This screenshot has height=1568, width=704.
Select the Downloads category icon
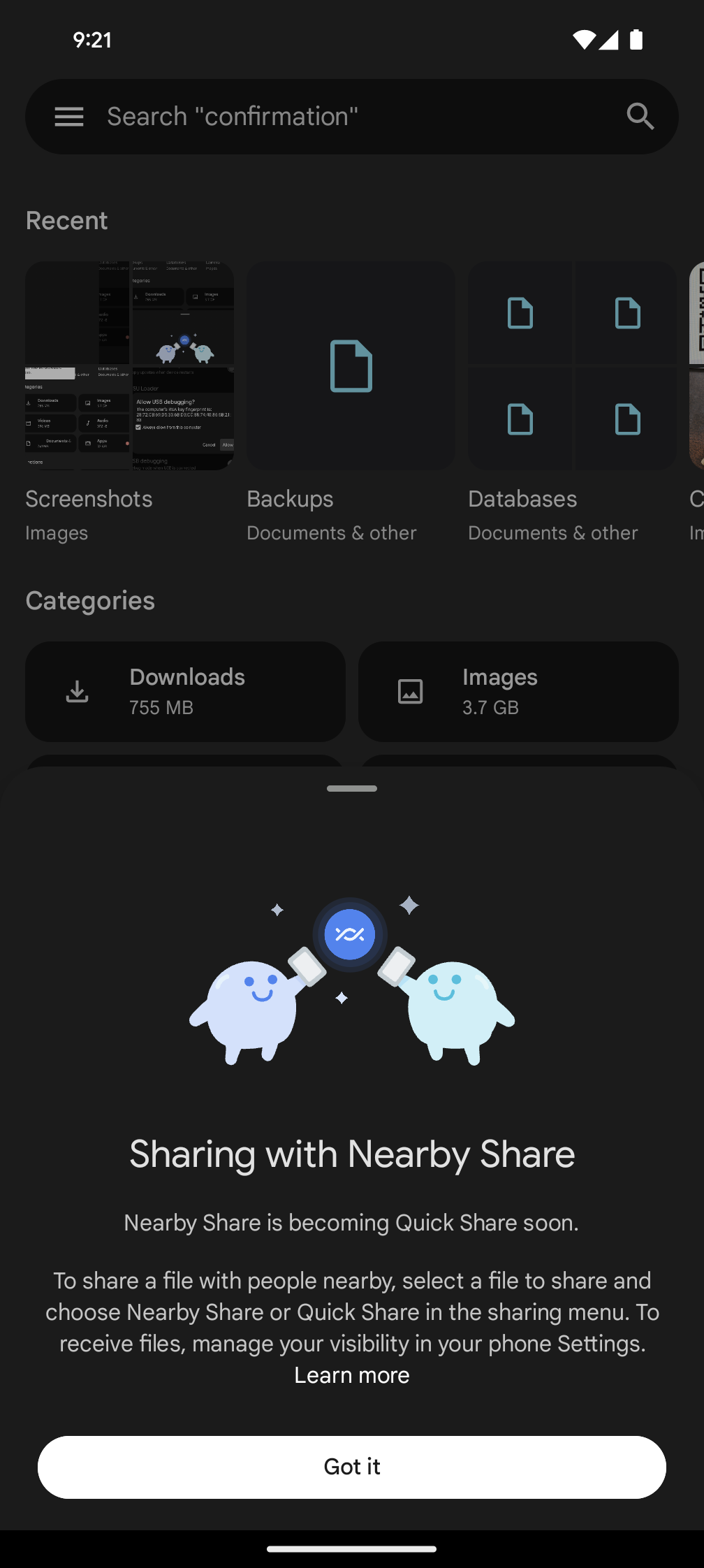(77, 692)
